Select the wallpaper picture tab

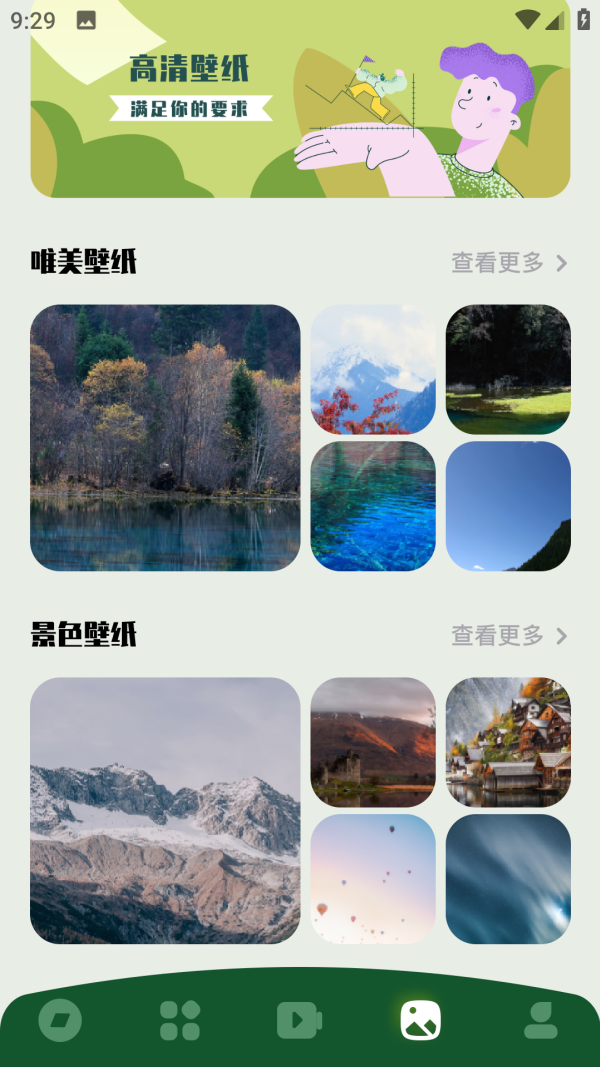click(x=420, y=1021)
